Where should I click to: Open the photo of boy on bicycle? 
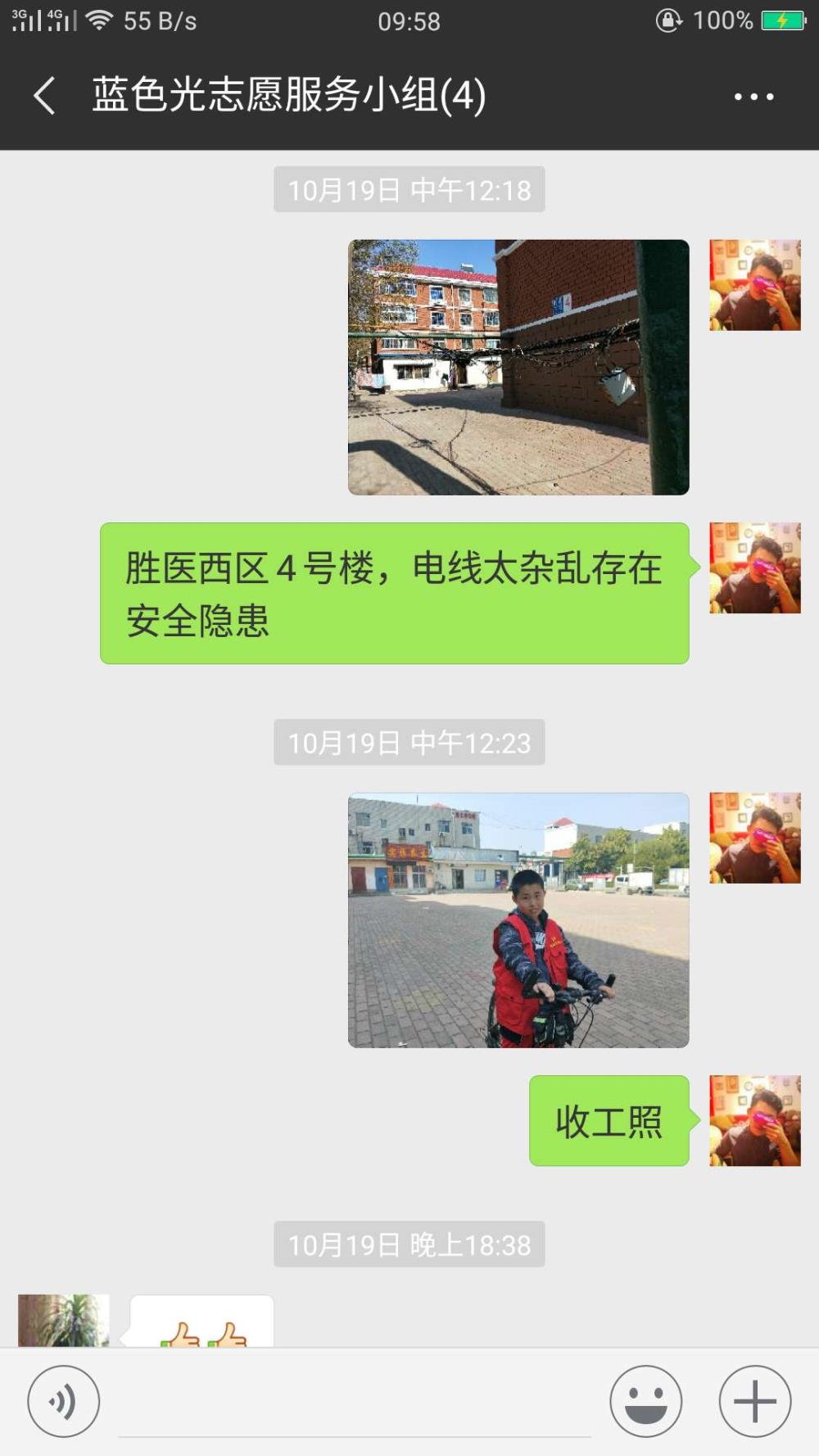(x=518, y=920)
